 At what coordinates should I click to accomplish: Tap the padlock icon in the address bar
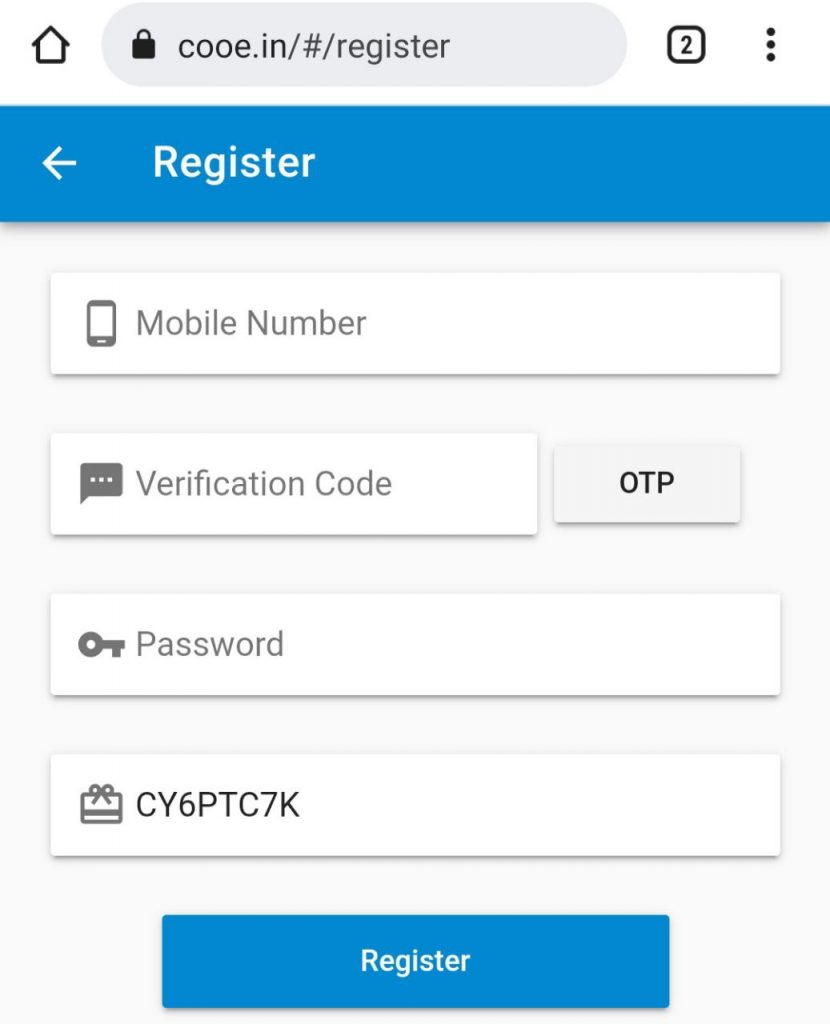[x=145, y=44]
